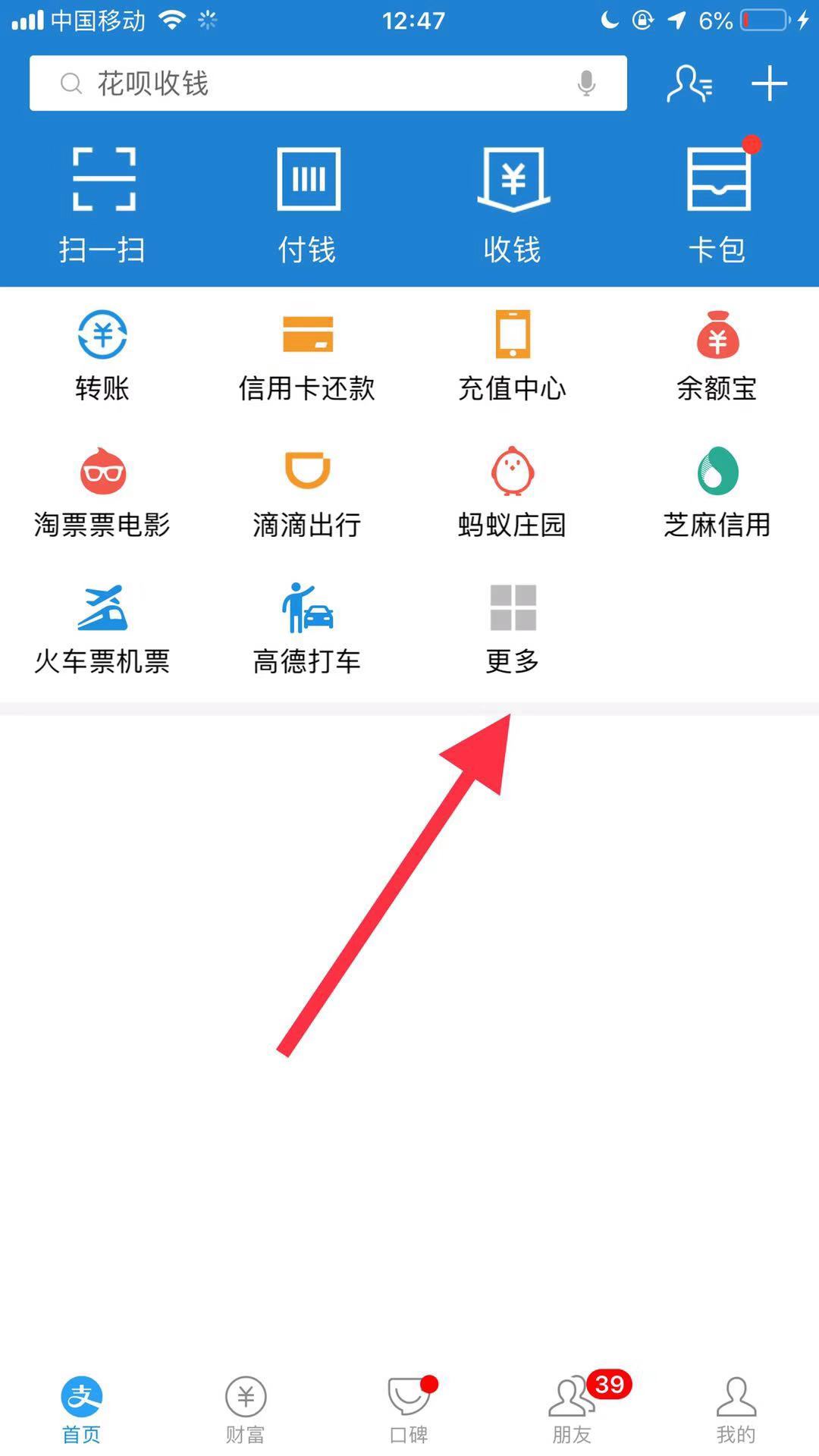The image size is (819, 1456).
Task: Open 充值中心 top-up center
Action: (x=513, y=355)
